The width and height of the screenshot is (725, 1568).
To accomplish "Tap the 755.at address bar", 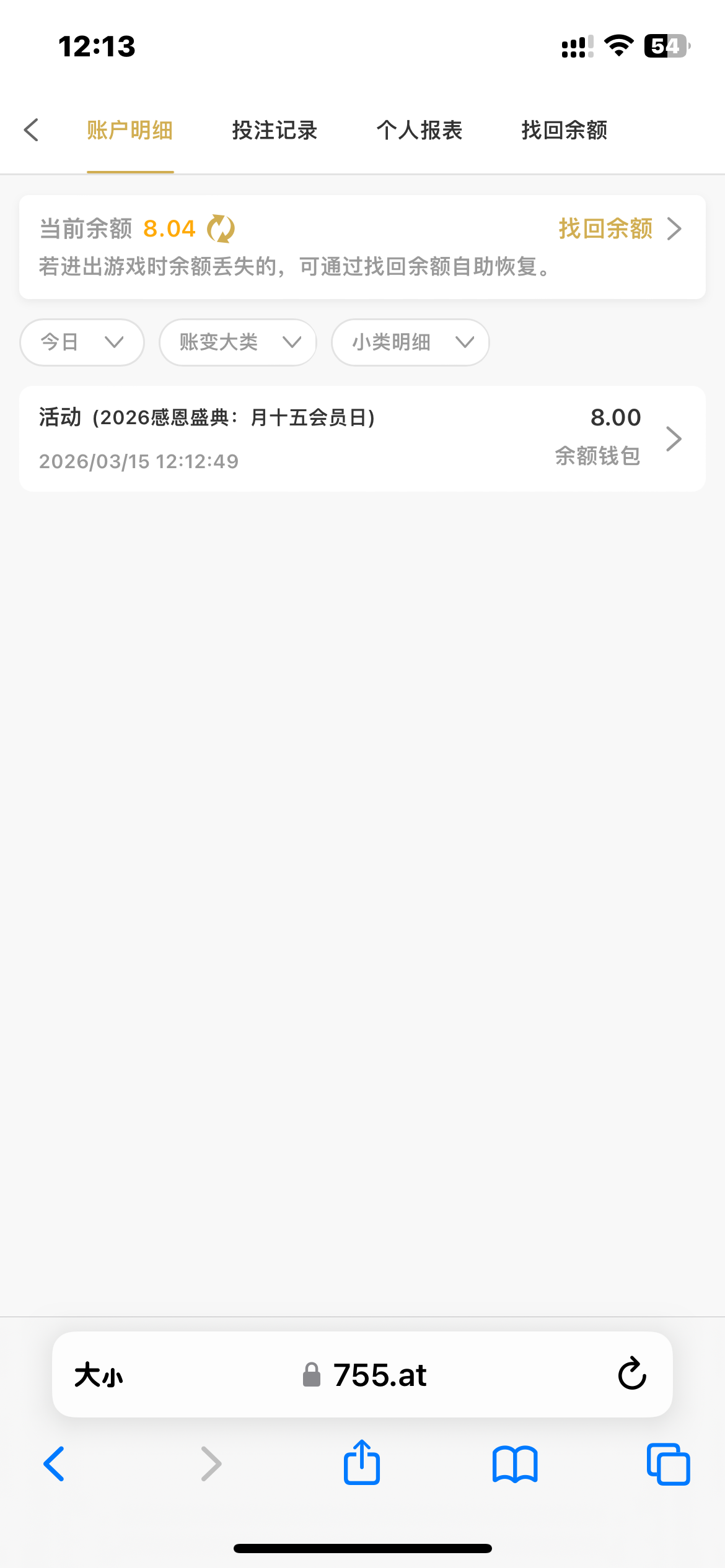I will click(x=379, y=1375).
